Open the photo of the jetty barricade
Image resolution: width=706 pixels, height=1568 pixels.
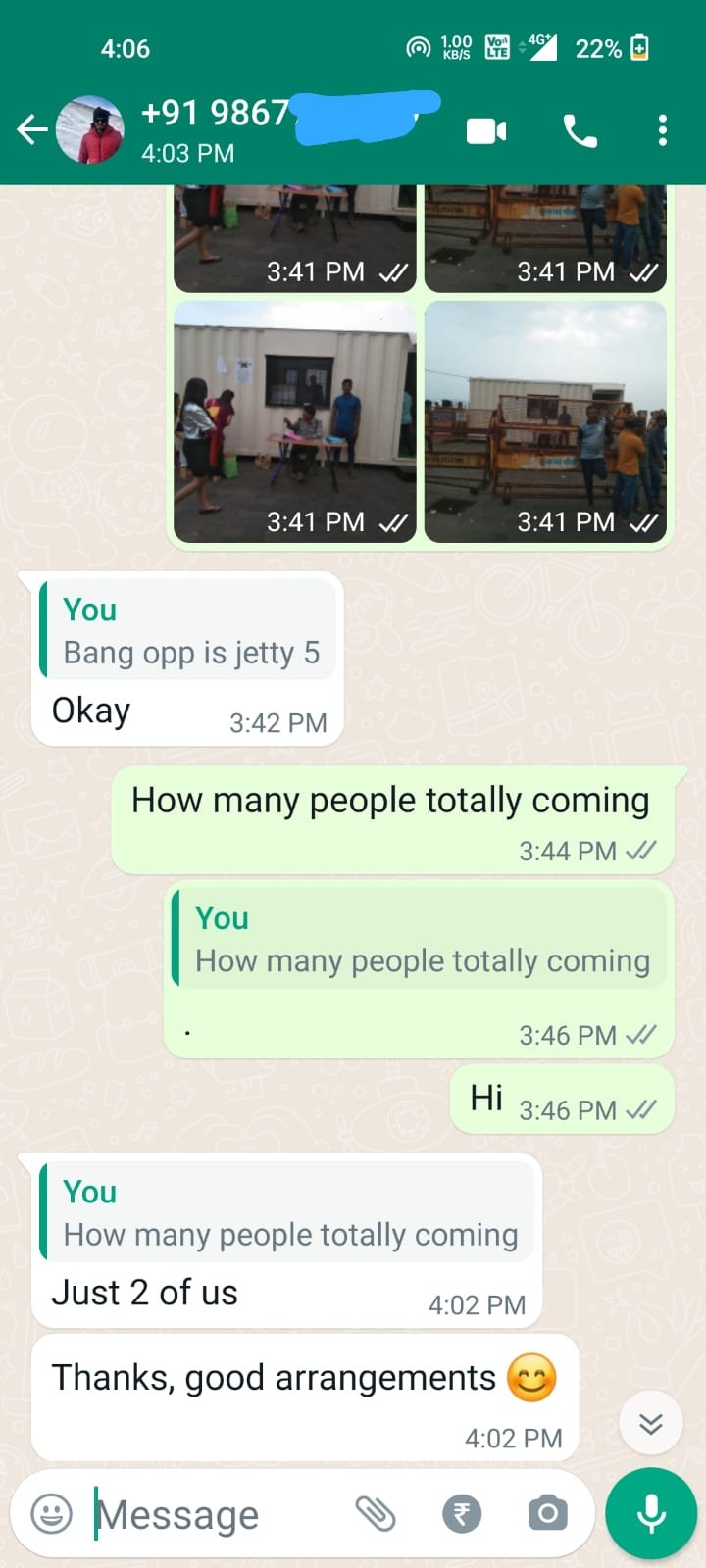tap(545, 421)
